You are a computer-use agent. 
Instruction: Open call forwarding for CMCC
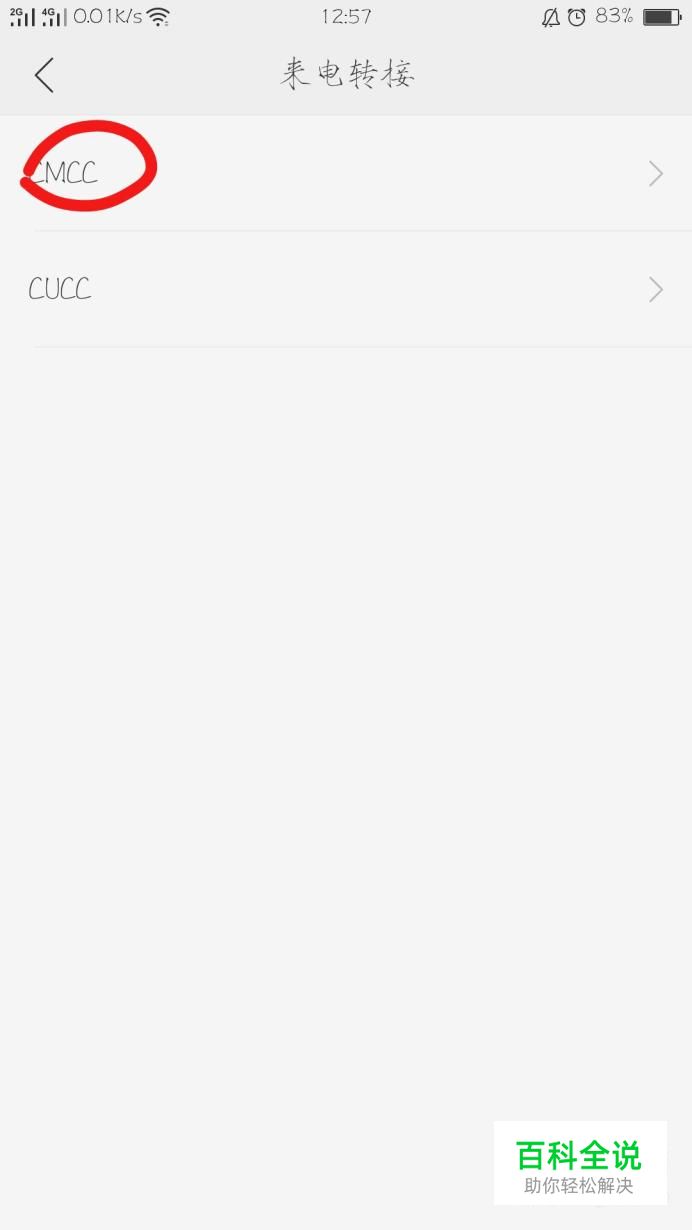(346, 174)
